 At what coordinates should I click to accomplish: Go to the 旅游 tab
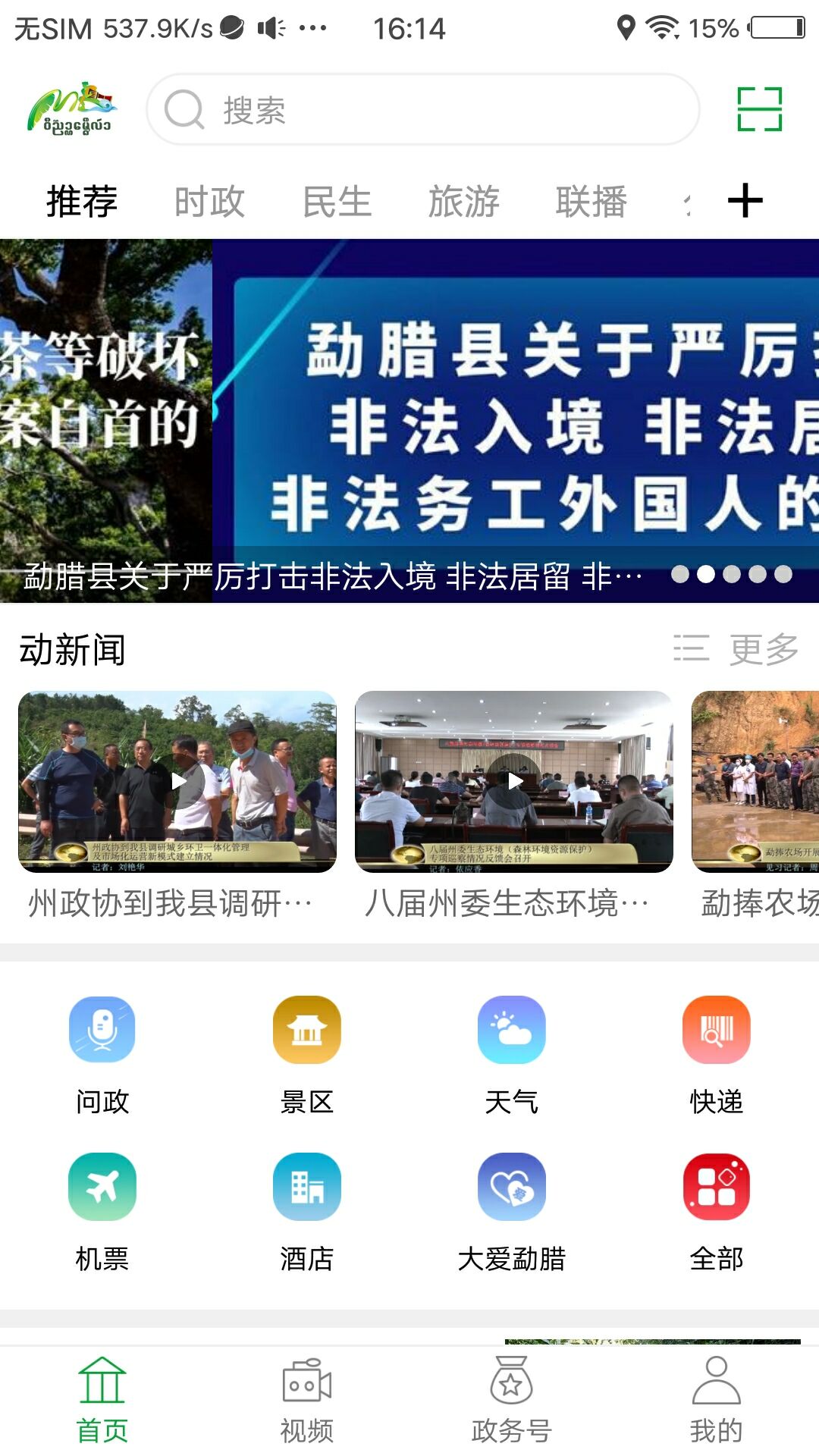coord(463,202)
